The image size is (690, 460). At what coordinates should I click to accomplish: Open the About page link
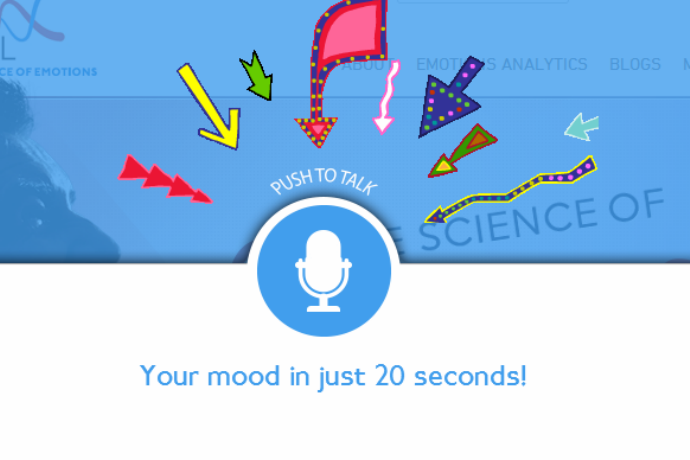click(x=364, y=64)
